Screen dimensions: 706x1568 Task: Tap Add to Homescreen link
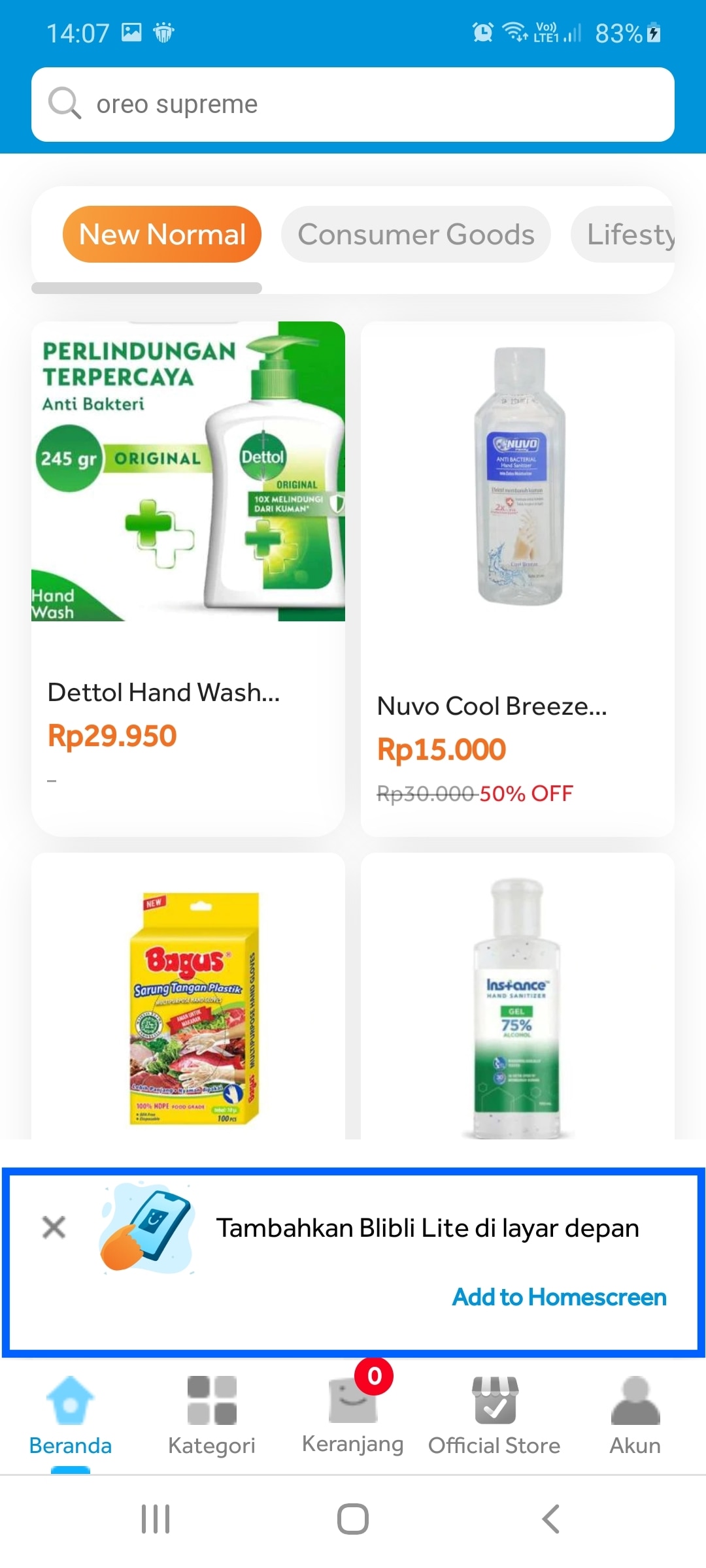coord(560,1297)
